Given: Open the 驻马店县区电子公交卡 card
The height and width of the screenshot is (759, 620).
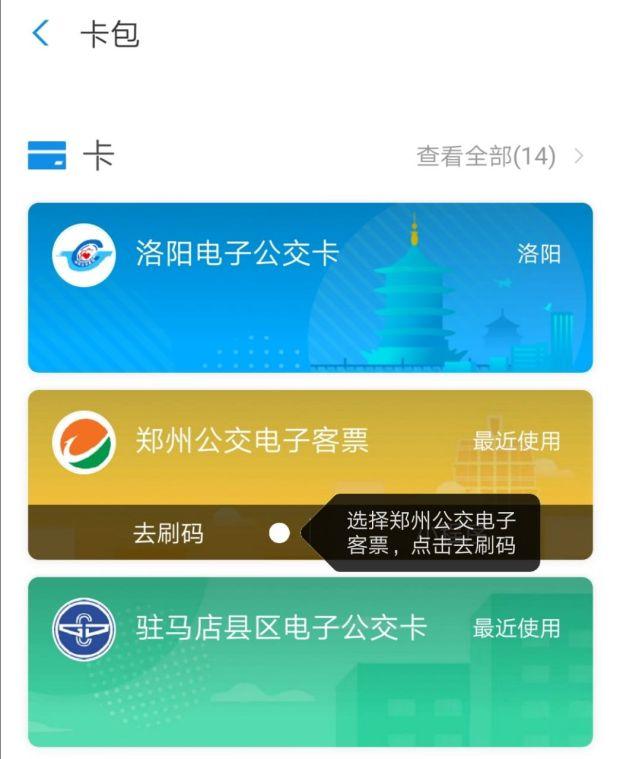Looking at the screenshot, I should click(310, 660).
